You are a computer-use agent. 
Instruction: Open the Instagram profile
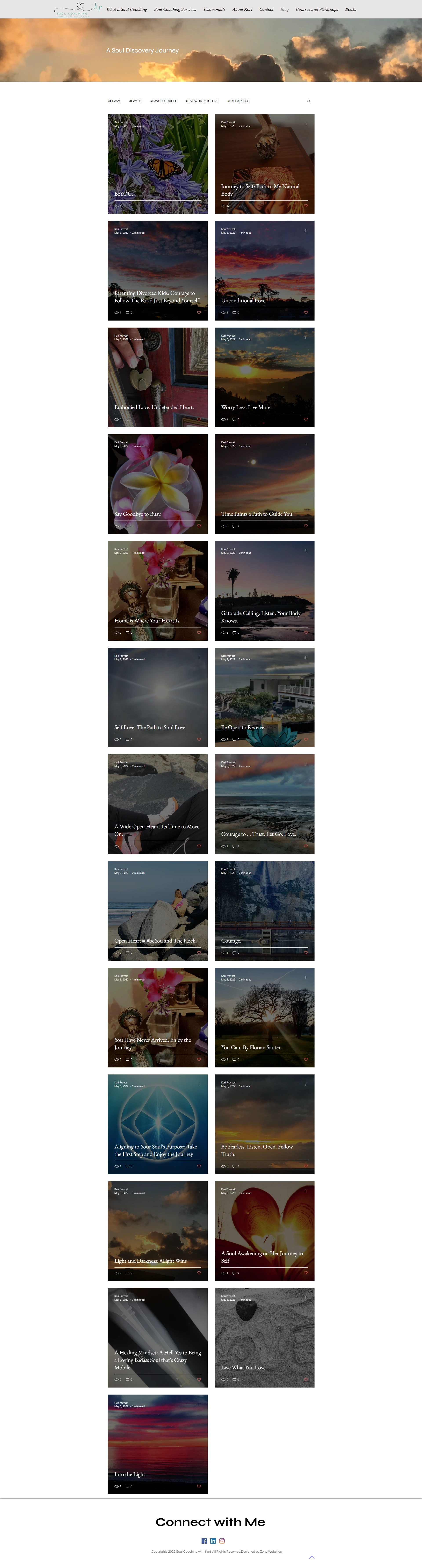point(222,1541)
